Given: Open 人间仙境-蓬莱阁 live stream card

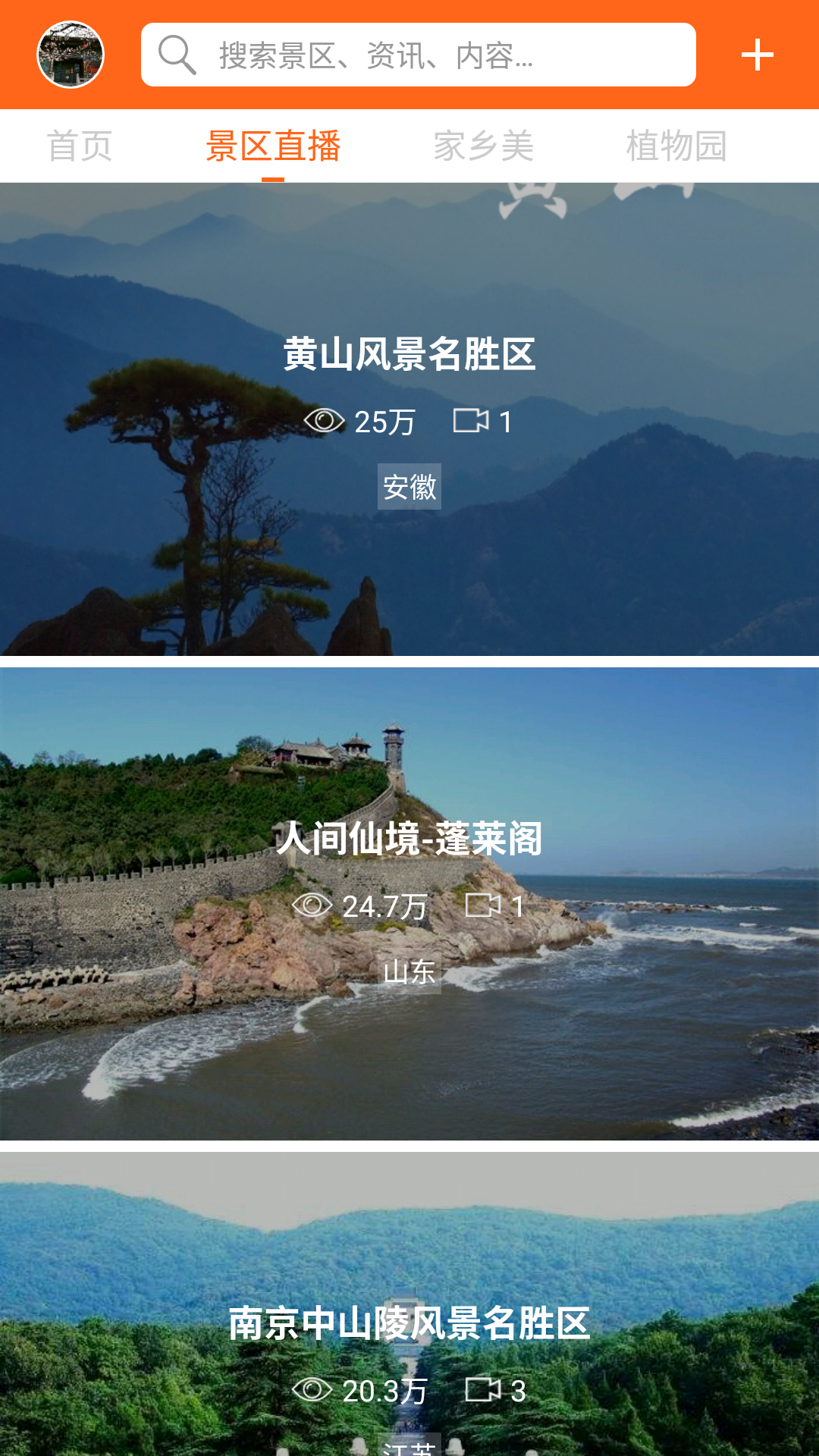Looking at the screenshot, I should pyautogui.click(x=409, y=902).
